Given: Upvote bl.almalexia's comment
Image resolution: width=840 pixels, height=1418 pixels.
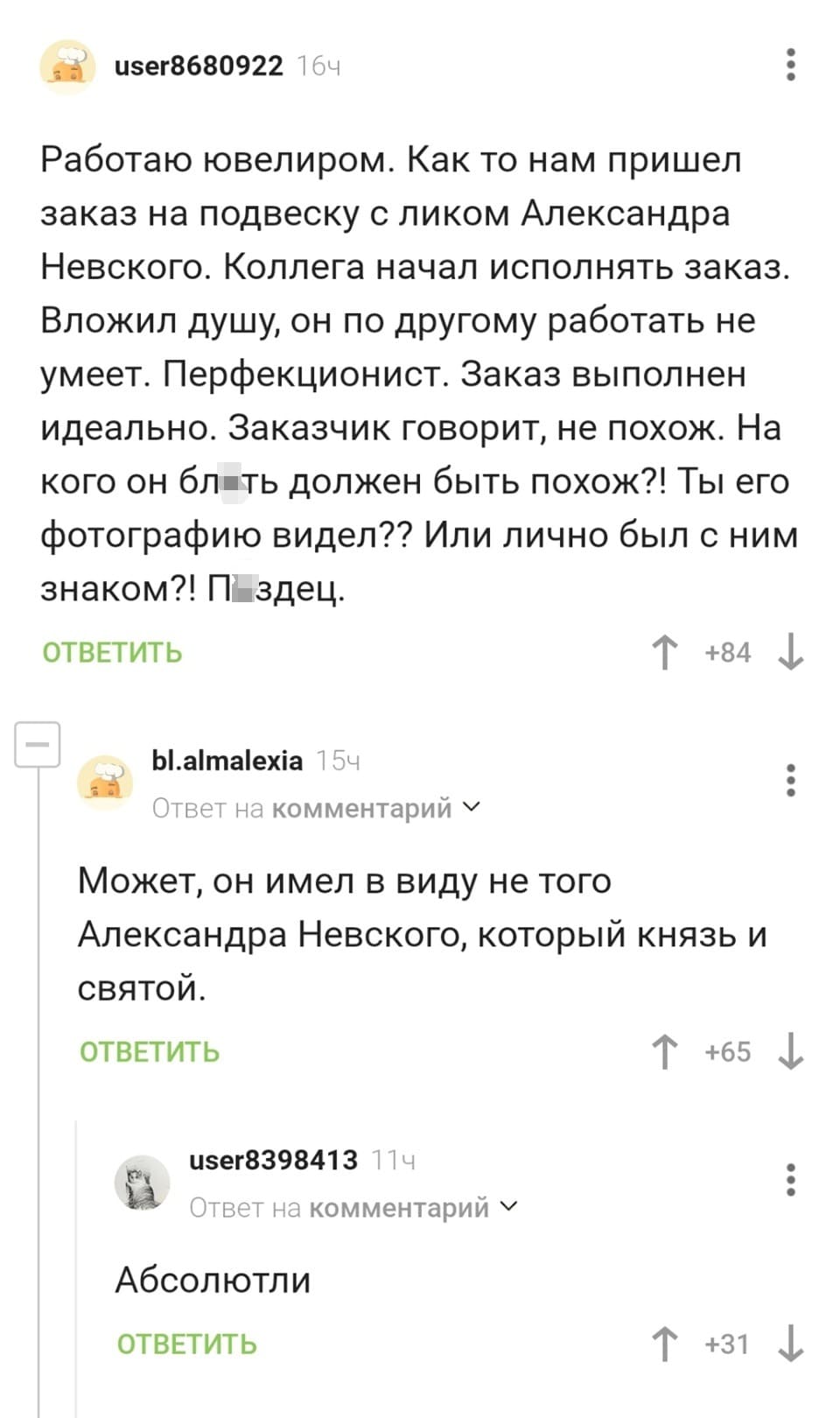Looking at the screenshot, I should (x=665, y=1051).
